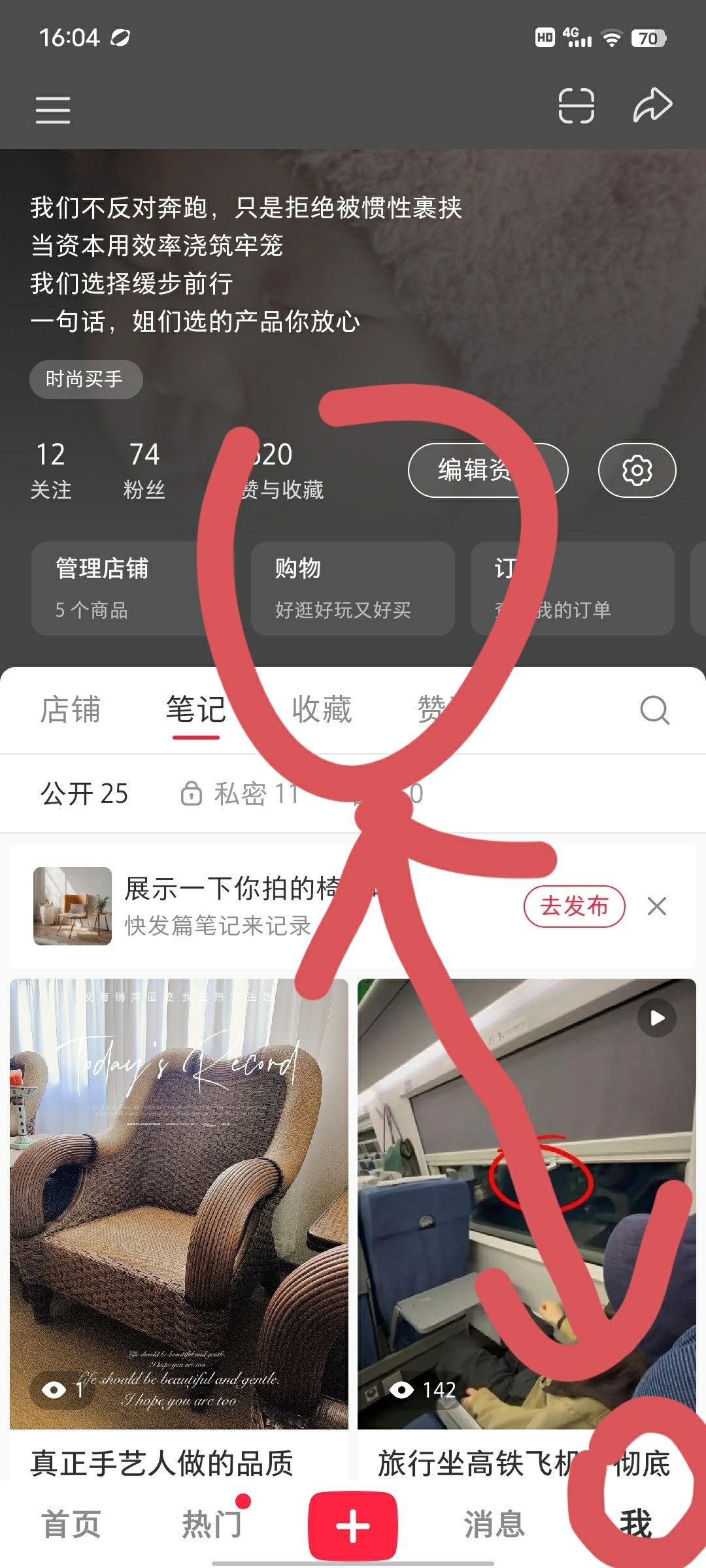
Task: Open the scan code icon
Action: (x=576, y=106)
